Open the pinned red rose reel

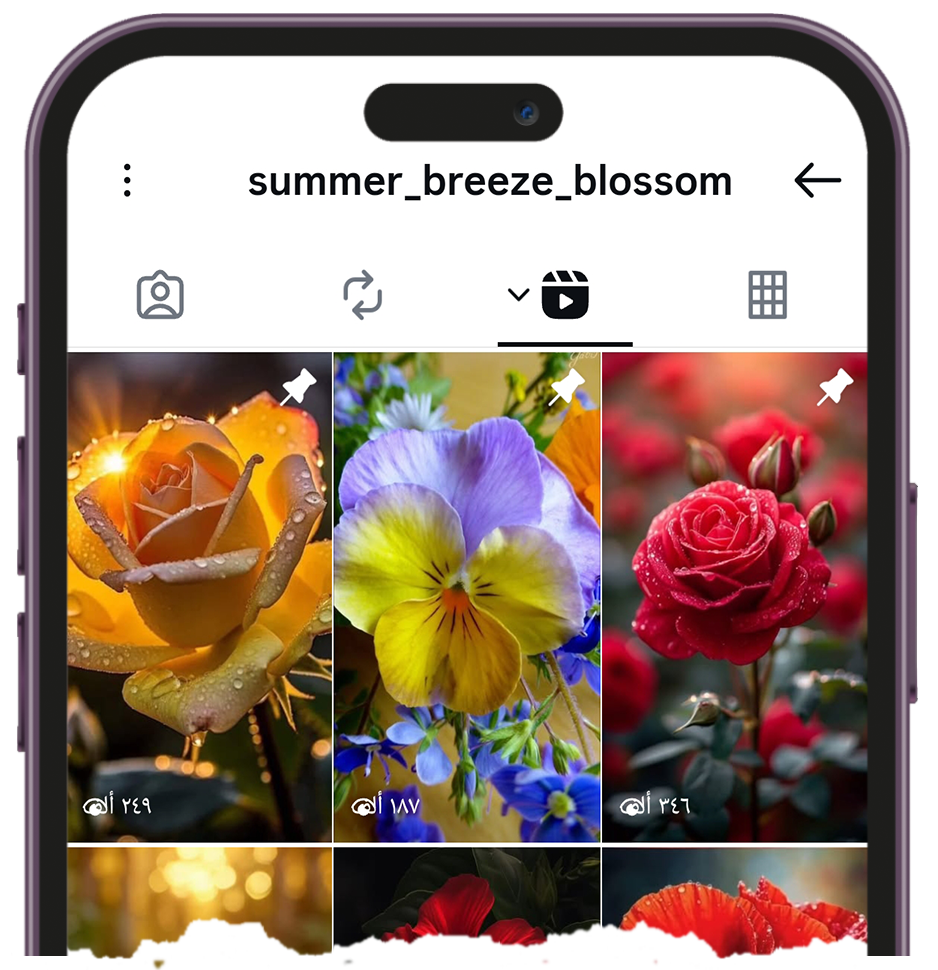735,597
